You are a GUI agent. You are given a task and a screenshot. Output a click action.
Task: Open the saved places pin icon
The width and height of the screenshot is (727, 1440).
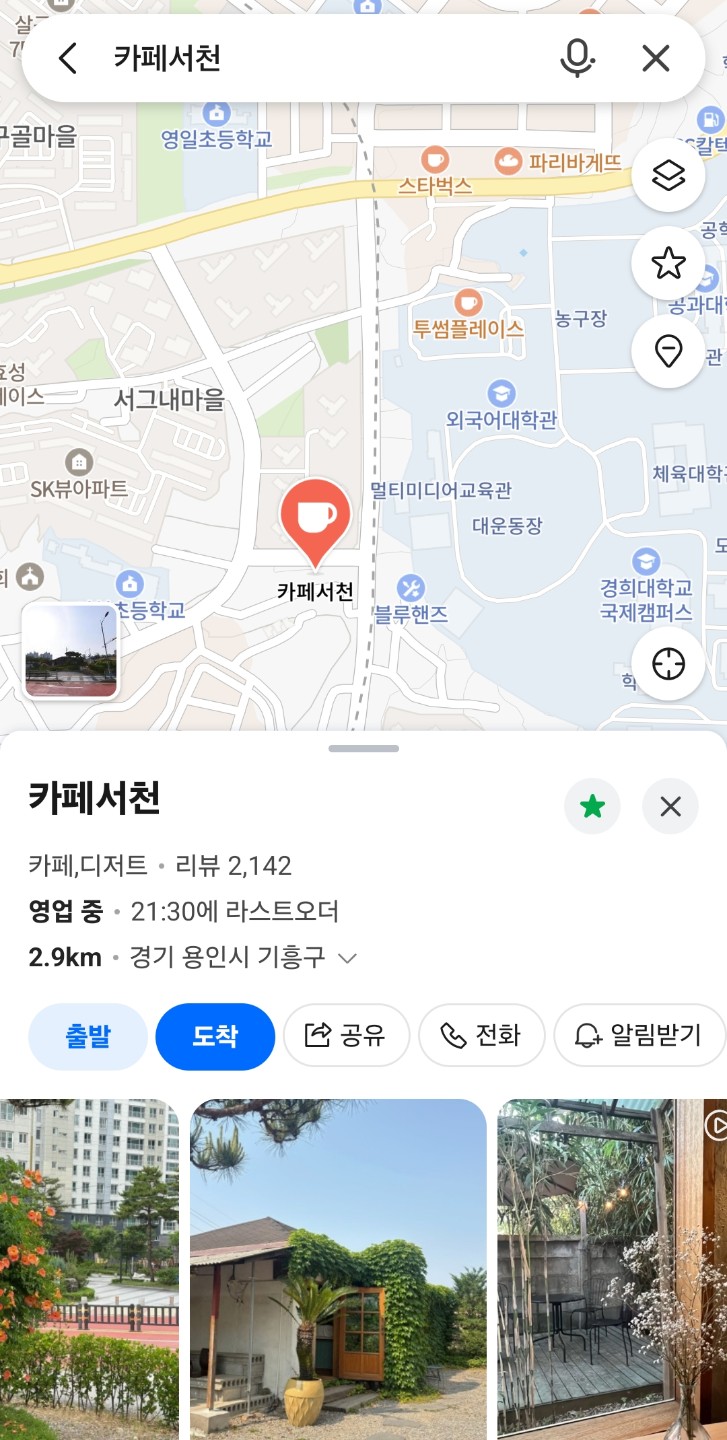tap(668, 352)
